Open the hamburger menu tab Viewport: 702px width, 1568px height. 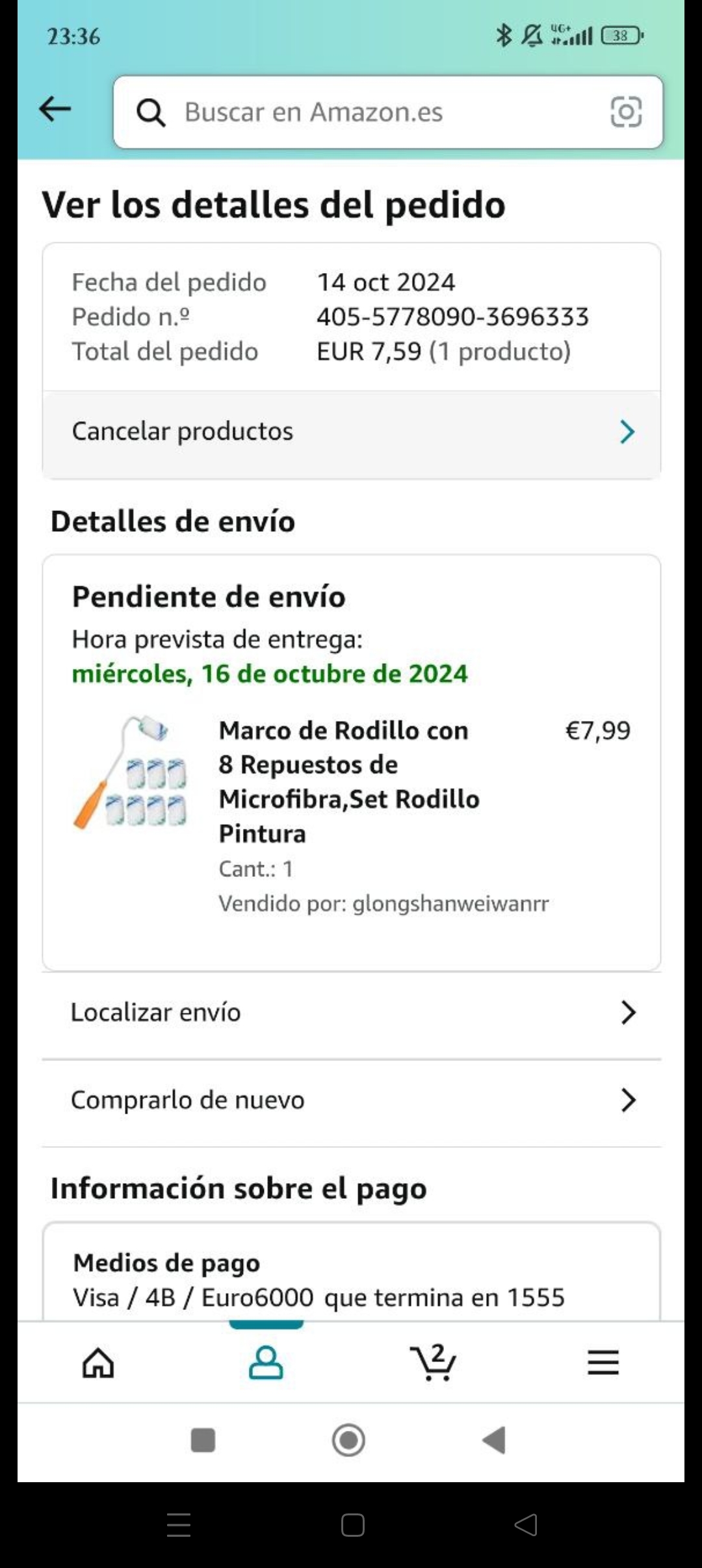point(603,1362)
